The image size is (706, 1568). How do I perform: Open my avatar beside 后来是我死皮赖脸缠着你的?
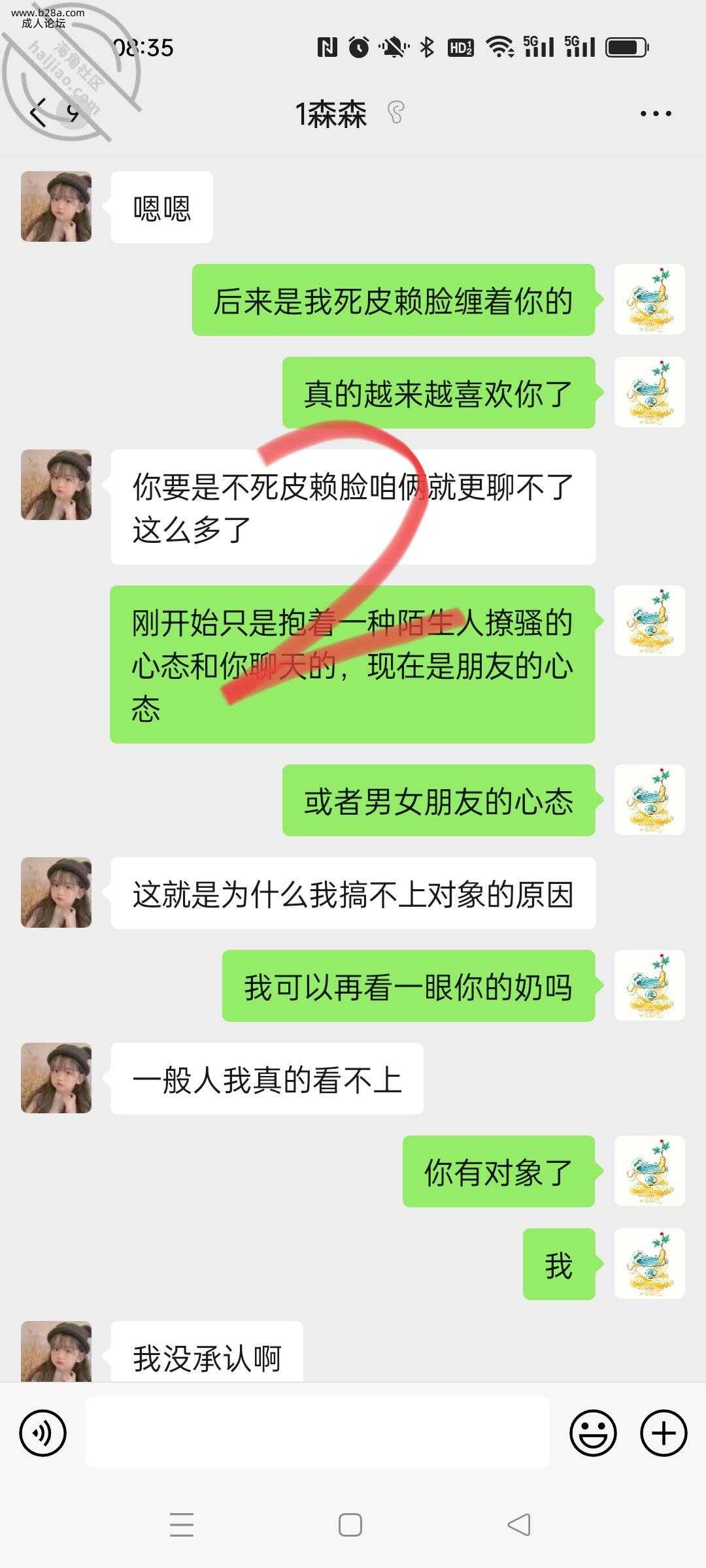coord(649,300)
